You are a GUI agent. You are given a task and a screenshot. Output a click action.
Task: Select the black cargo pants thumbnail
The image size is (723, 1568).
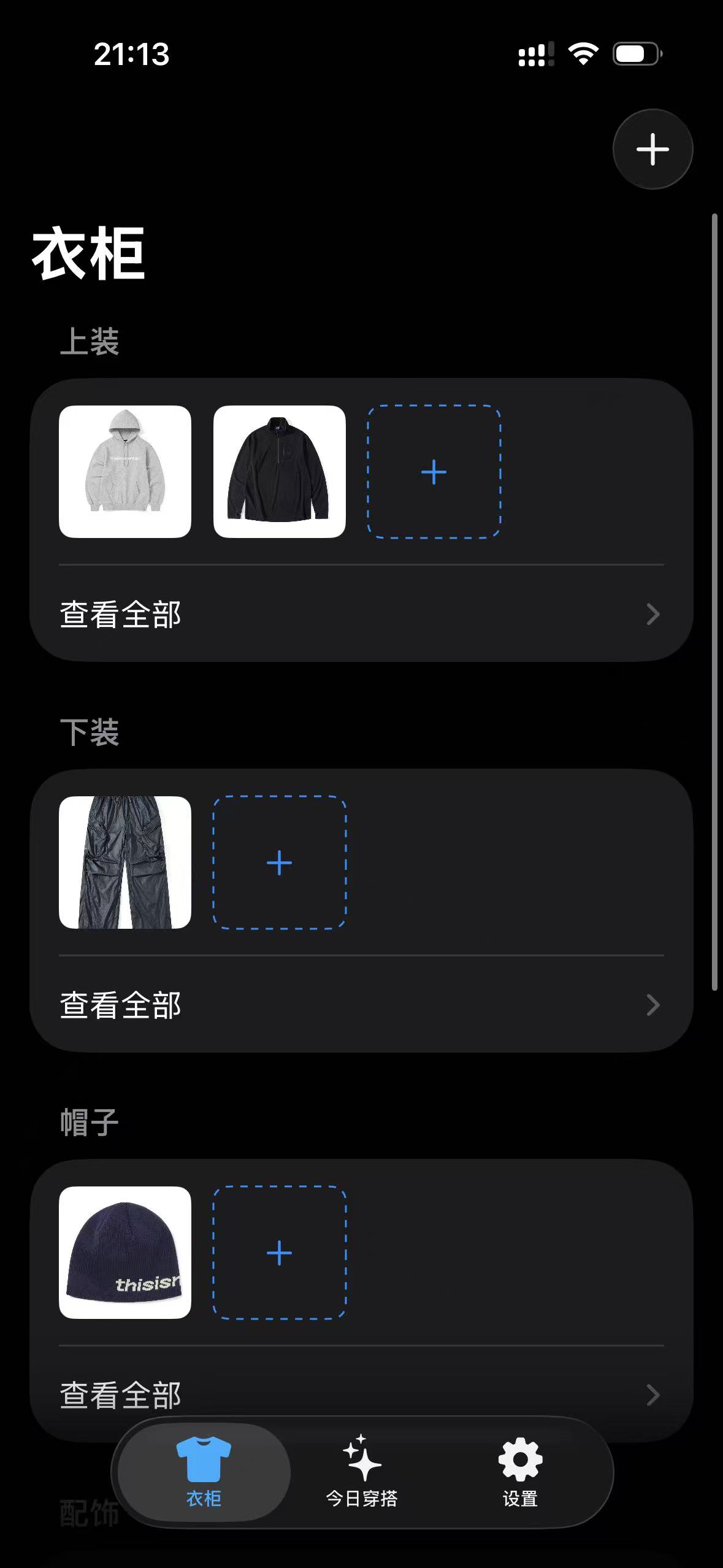click(x=124, y=863)
